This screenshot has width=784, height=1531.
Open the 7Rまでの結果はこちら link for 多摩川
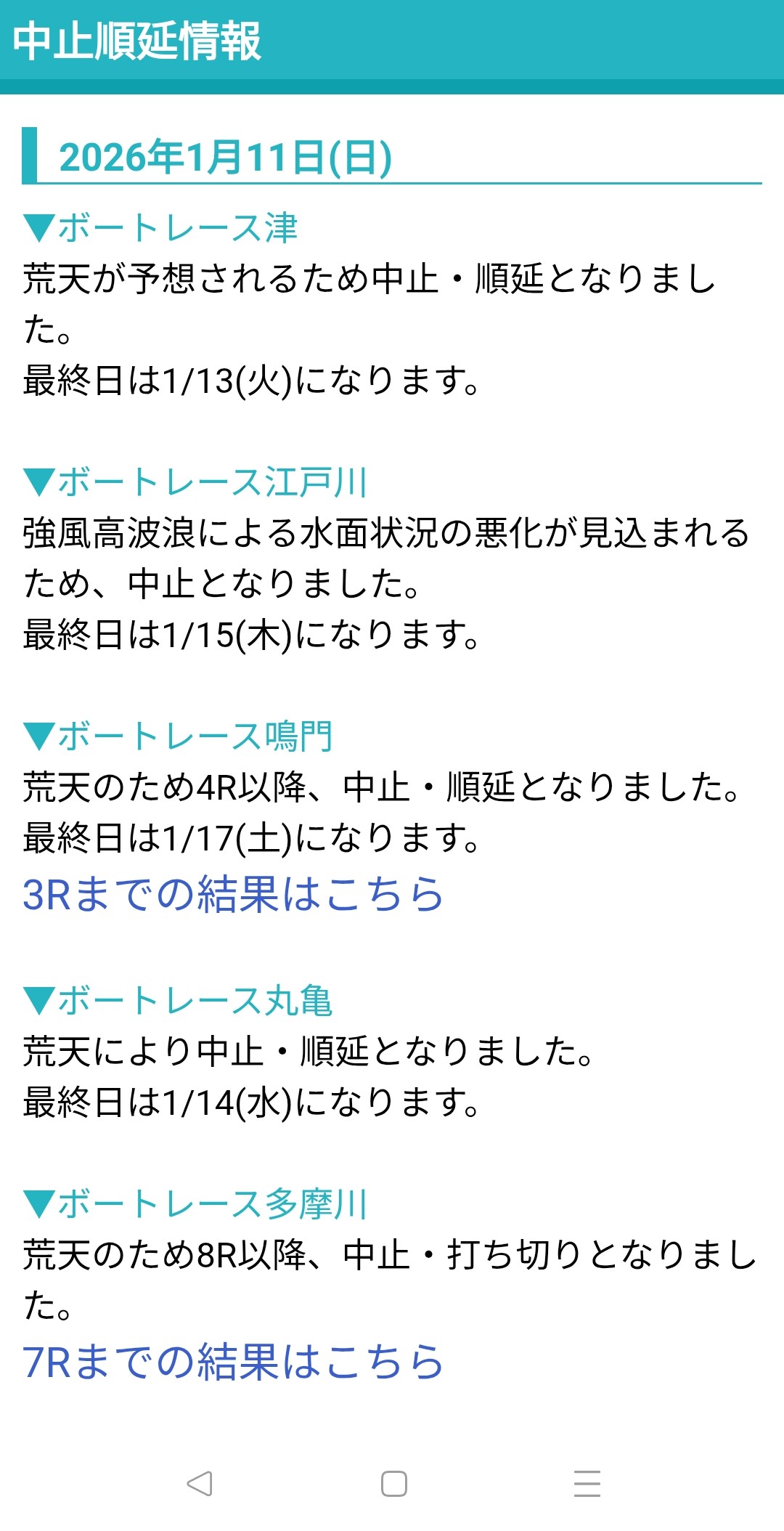point(232,1362)
